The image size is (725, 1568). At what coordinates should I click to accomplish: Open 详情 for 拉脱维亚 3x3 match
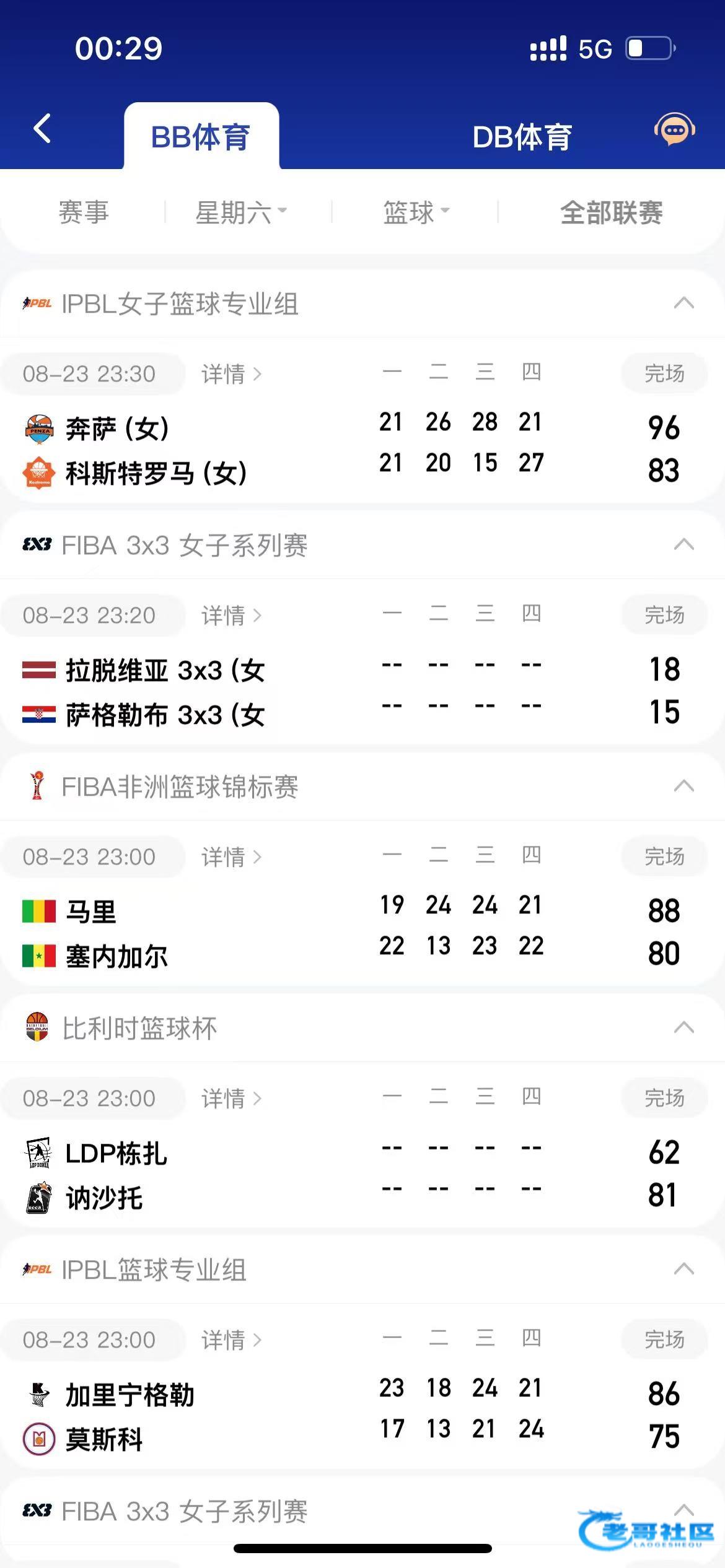pos(231,616)
